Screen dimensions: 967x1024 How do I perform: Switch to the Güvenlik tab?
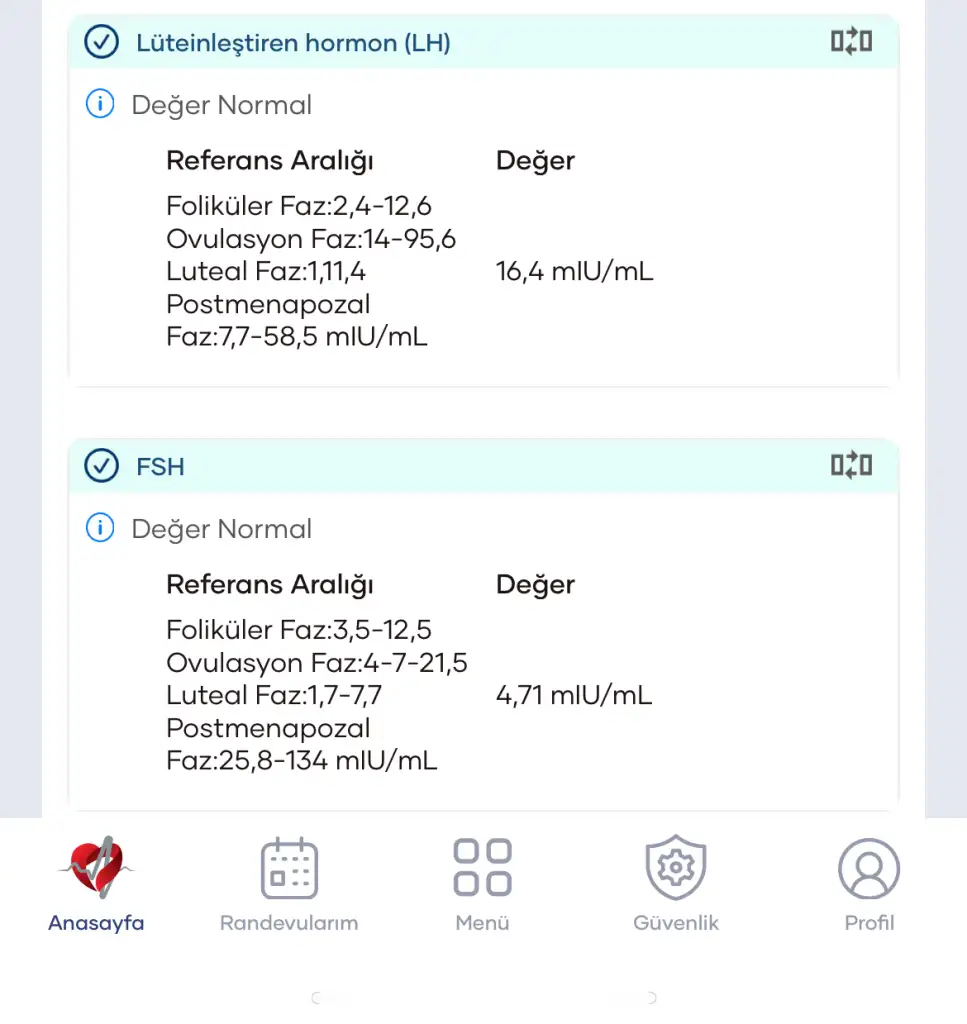[x=676, y=884]
